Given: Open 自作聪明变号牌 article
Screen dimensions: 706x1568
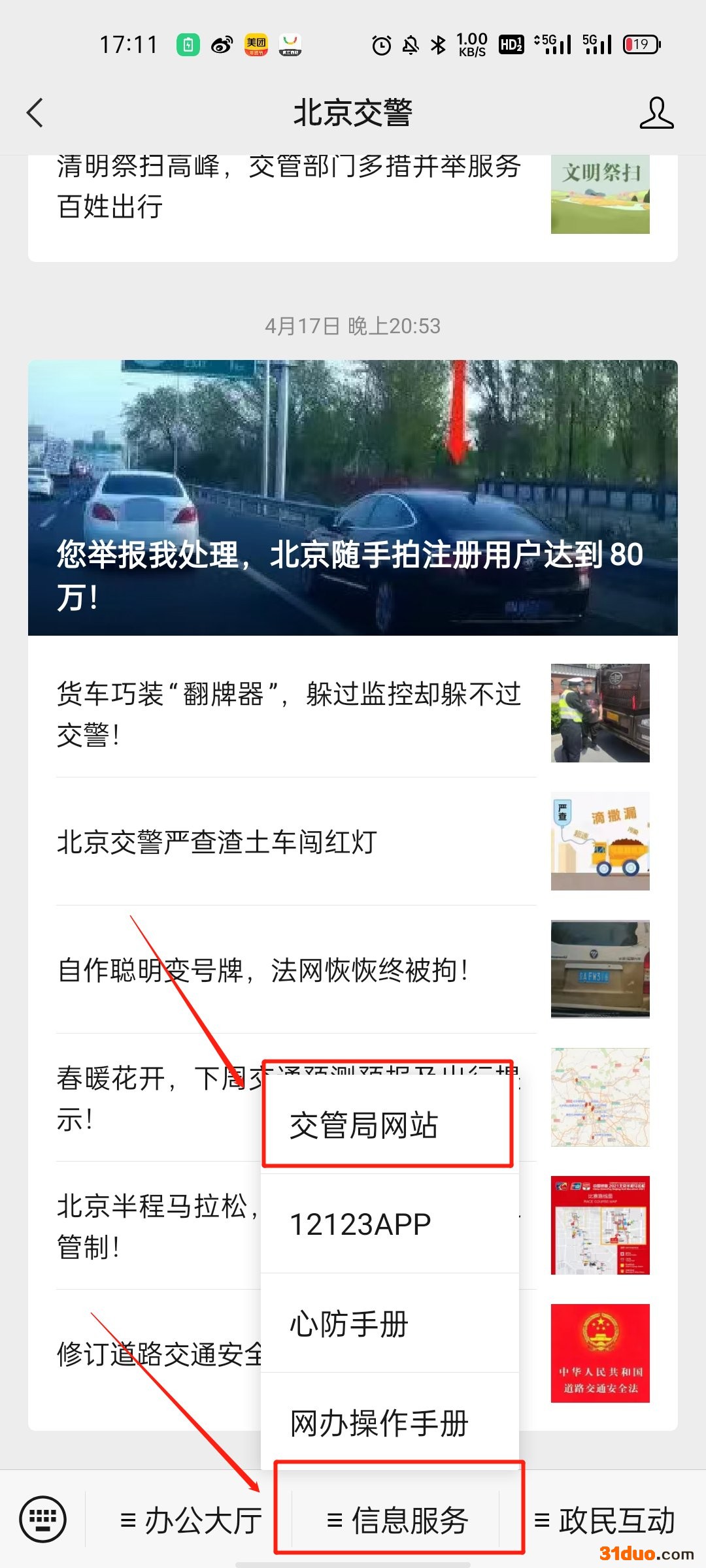Looking at the screenshot, I should 288,970.
